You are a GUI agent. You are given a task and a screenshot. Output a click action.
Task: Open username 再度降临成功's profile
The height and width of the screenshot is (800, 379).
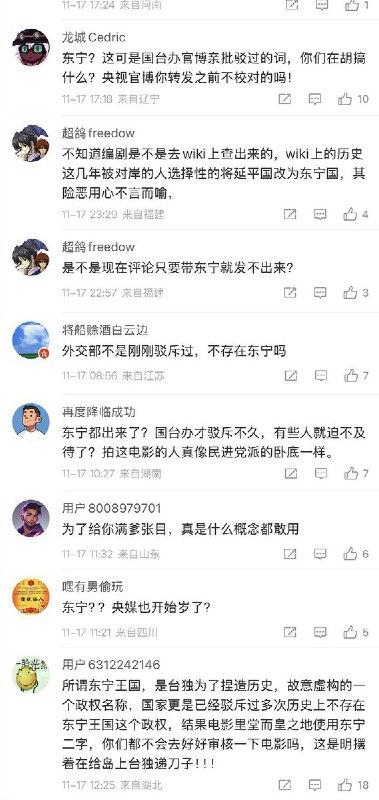click(99, 412)
